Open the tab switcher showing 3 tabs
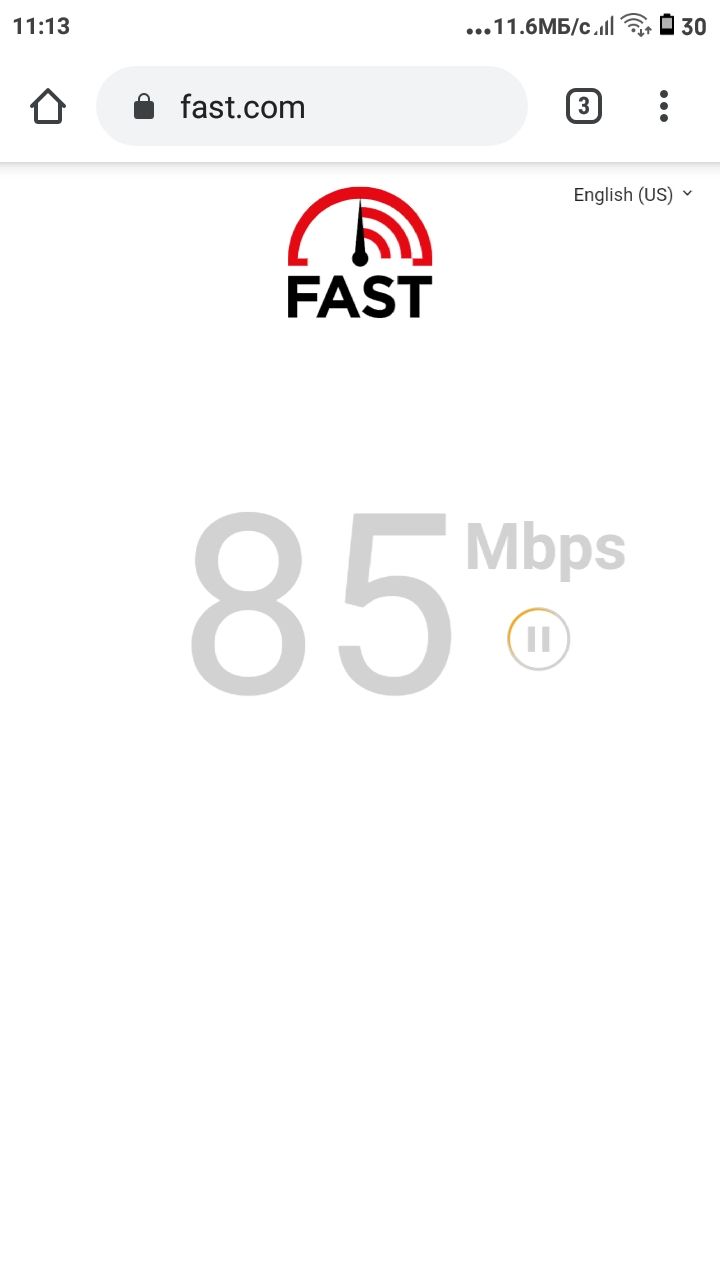 coord(584,106)
